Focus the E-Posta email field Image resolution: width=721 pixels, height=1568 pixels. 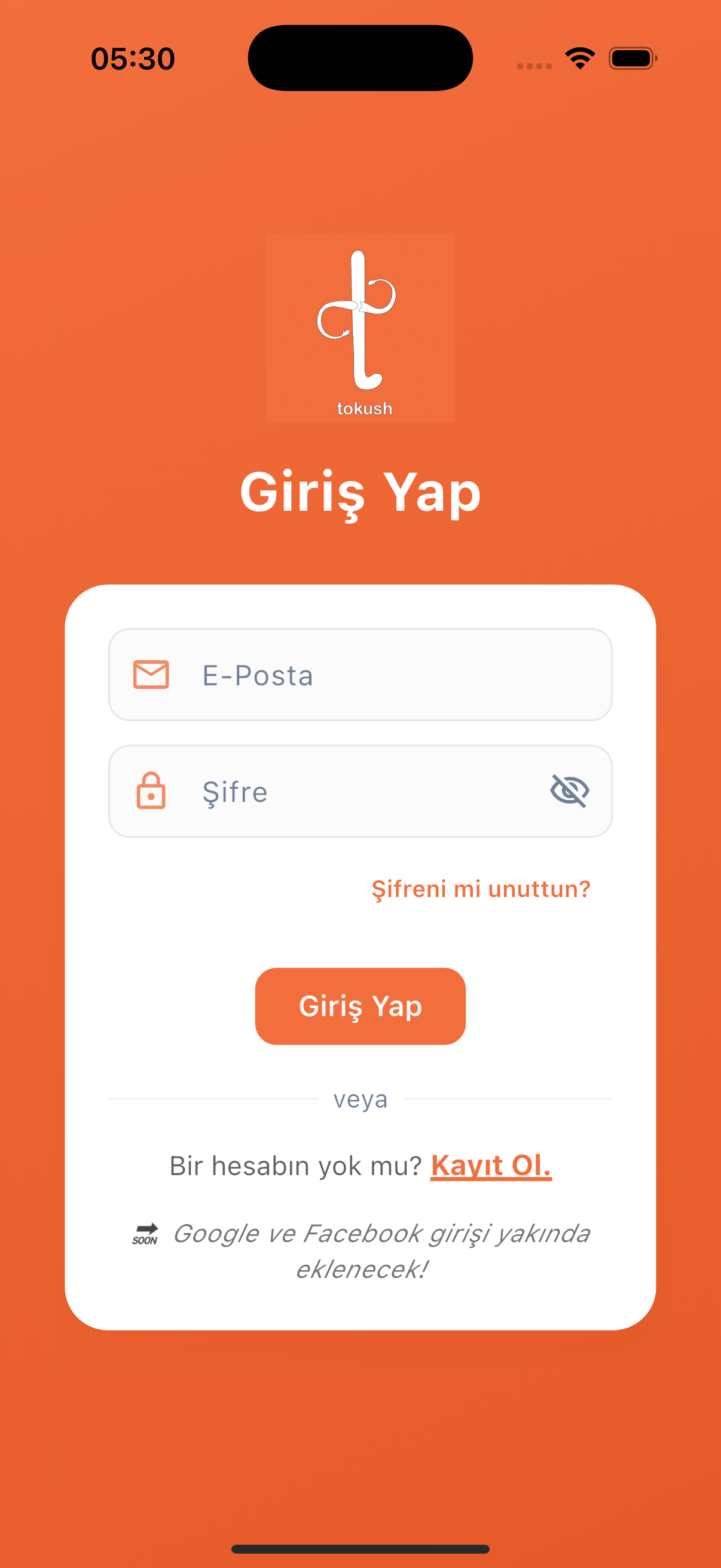coord(377,675)
